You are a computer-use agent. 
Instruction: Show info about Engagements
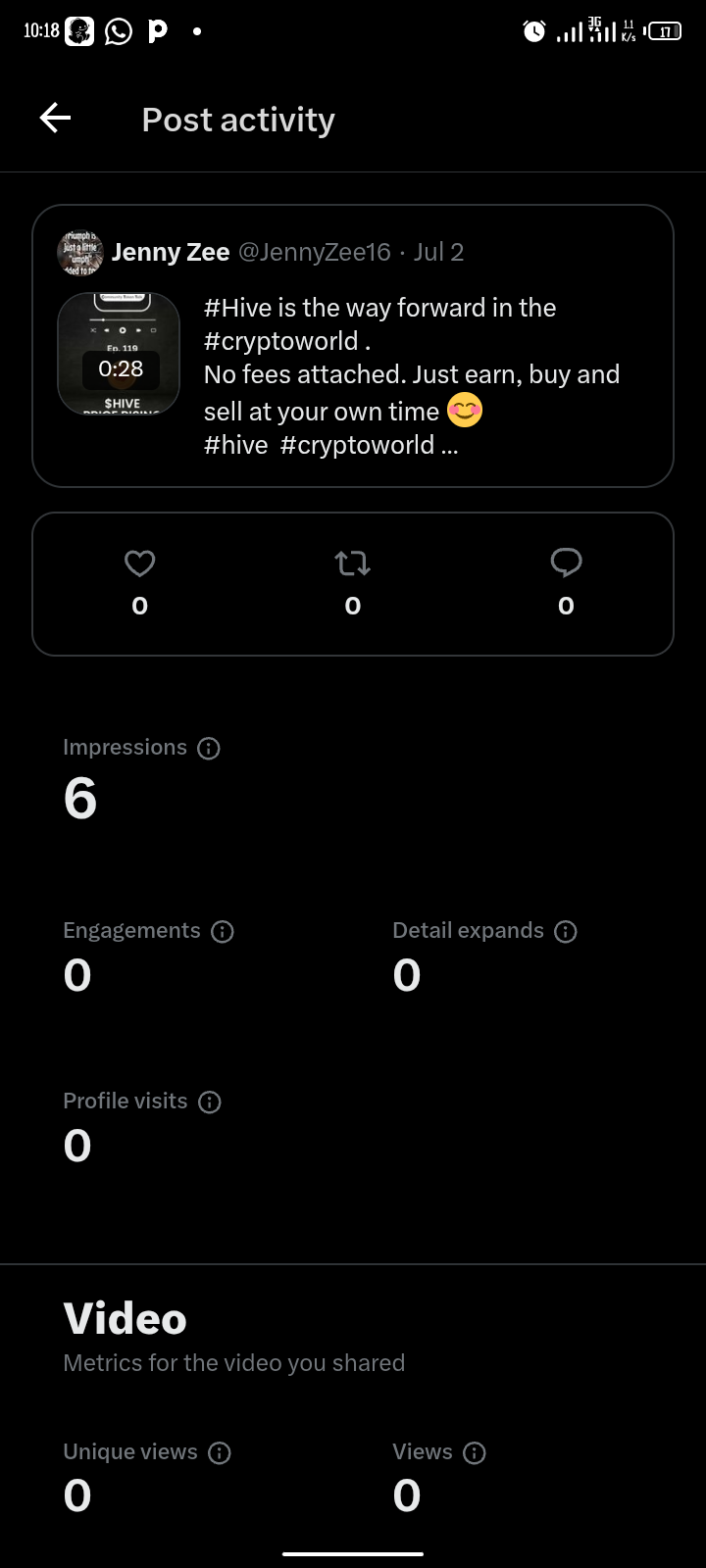223,932
